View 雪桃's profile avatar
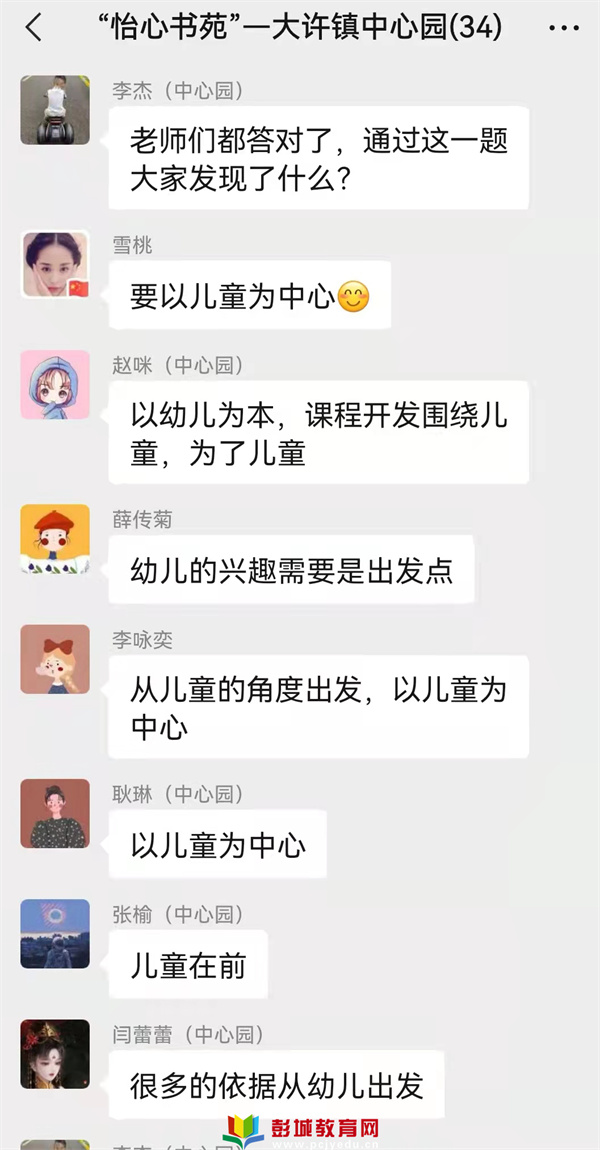600x1150 pixels. coord(55,265)
